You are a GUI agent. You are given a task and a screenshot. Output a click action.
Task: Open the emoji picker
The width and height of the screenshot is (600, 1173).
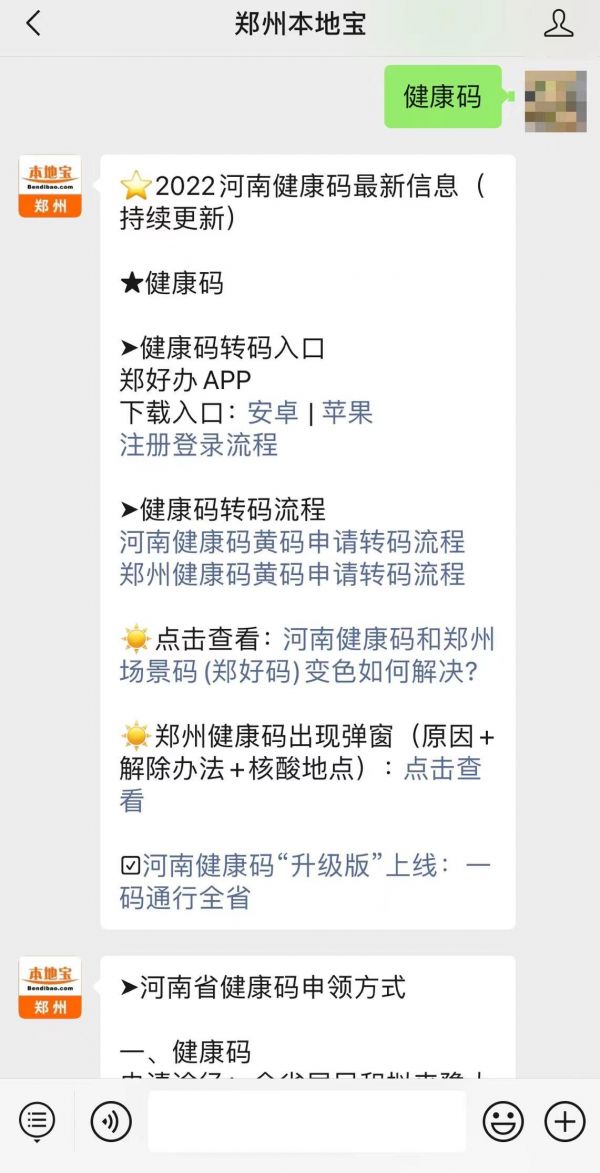503,1122
